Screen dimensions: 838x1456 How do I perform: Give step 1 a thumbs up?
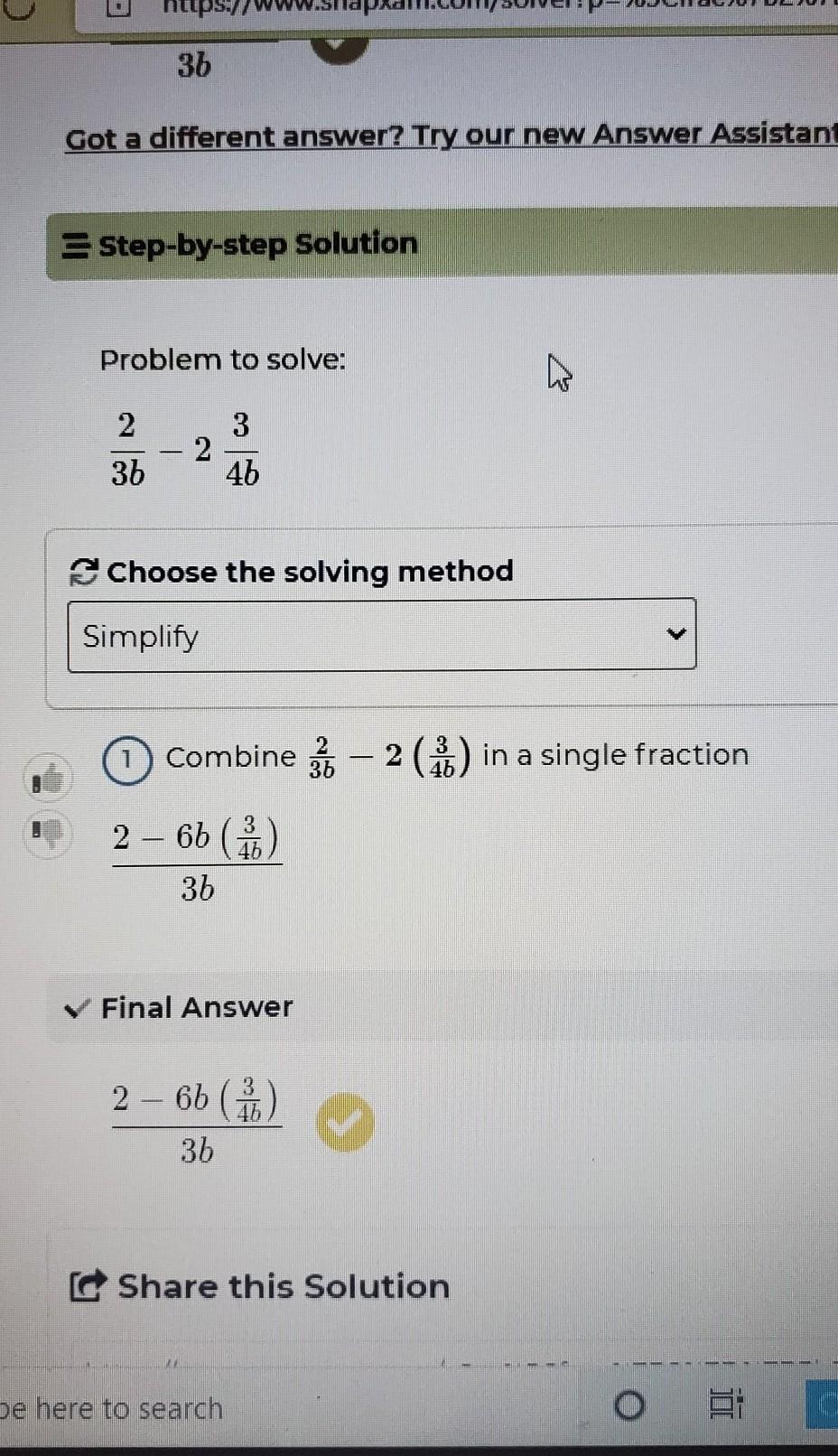coord(49,779)
